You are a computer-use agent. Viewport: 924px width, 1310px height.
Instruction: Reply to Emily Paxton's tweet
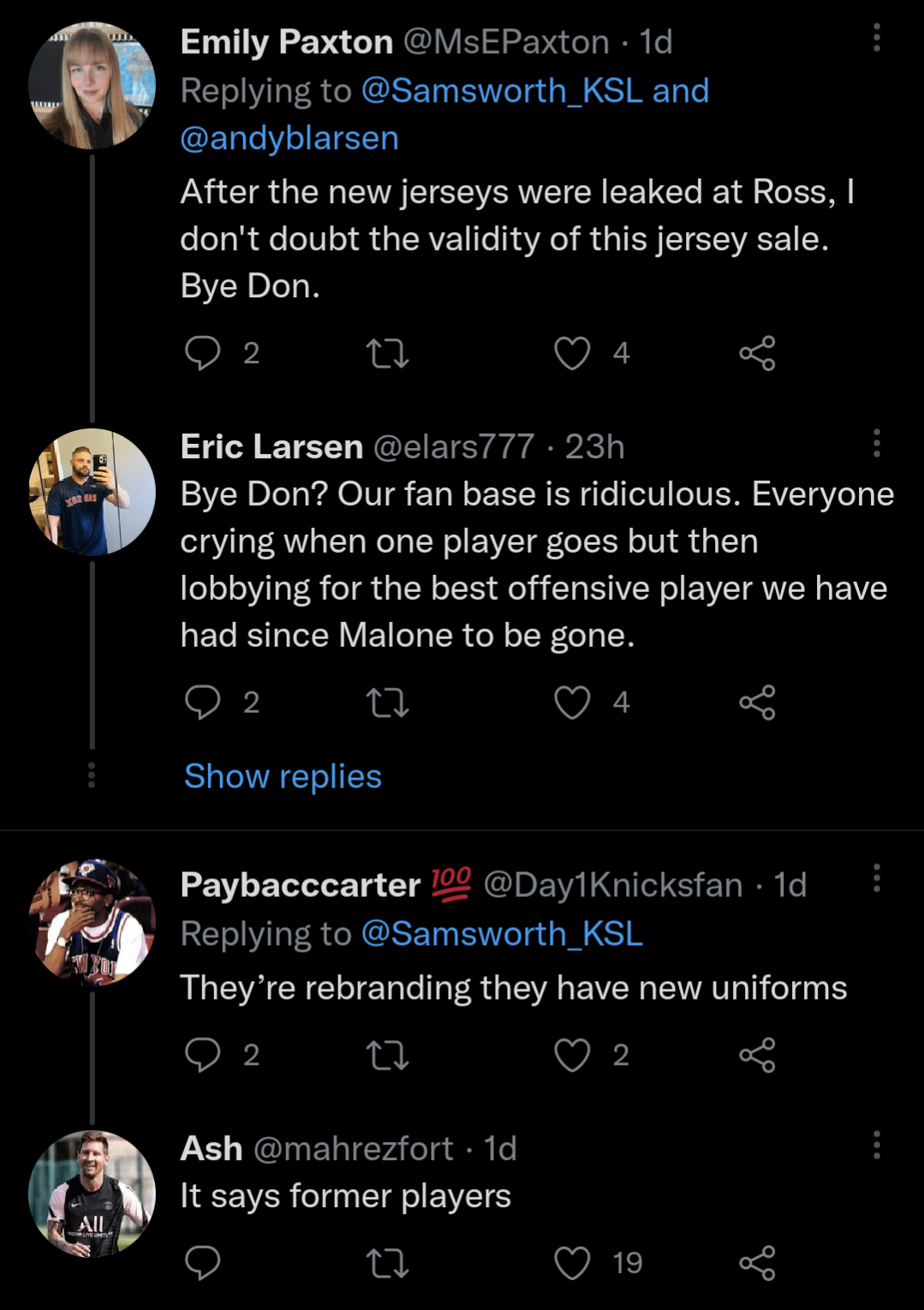(203, 353)
